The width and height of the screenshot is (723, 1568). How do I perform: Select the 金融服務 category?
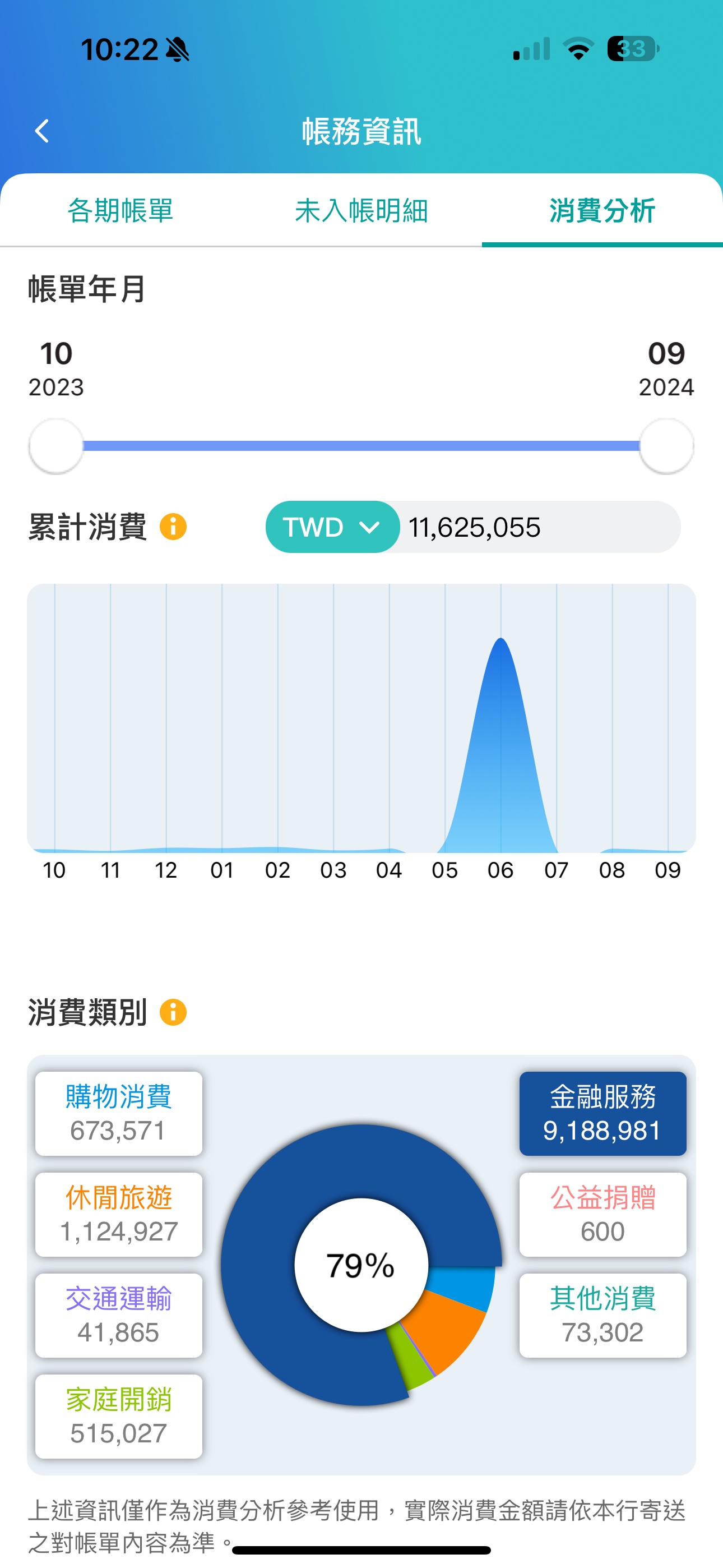click(602, 1113)
